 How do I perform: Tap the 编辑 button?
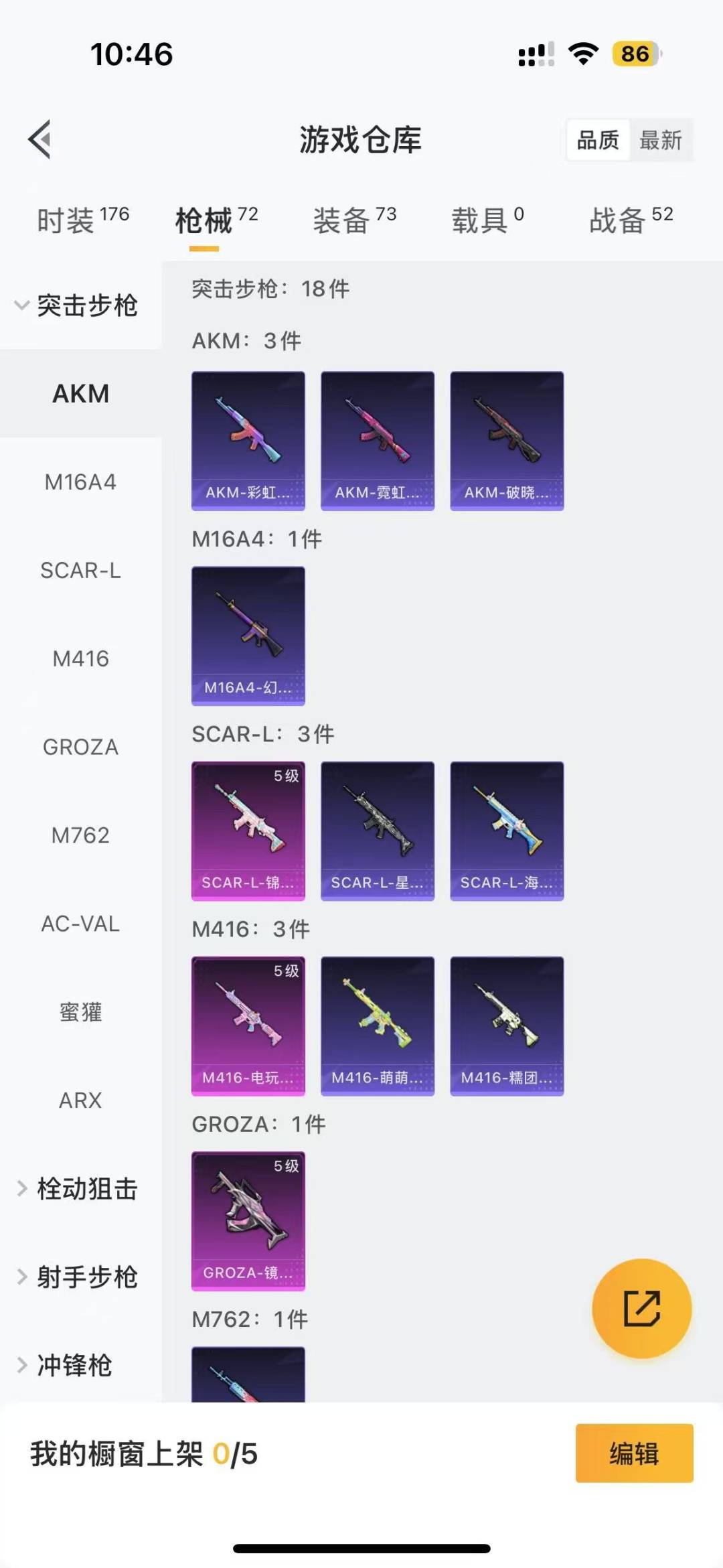click(634, 1453)
